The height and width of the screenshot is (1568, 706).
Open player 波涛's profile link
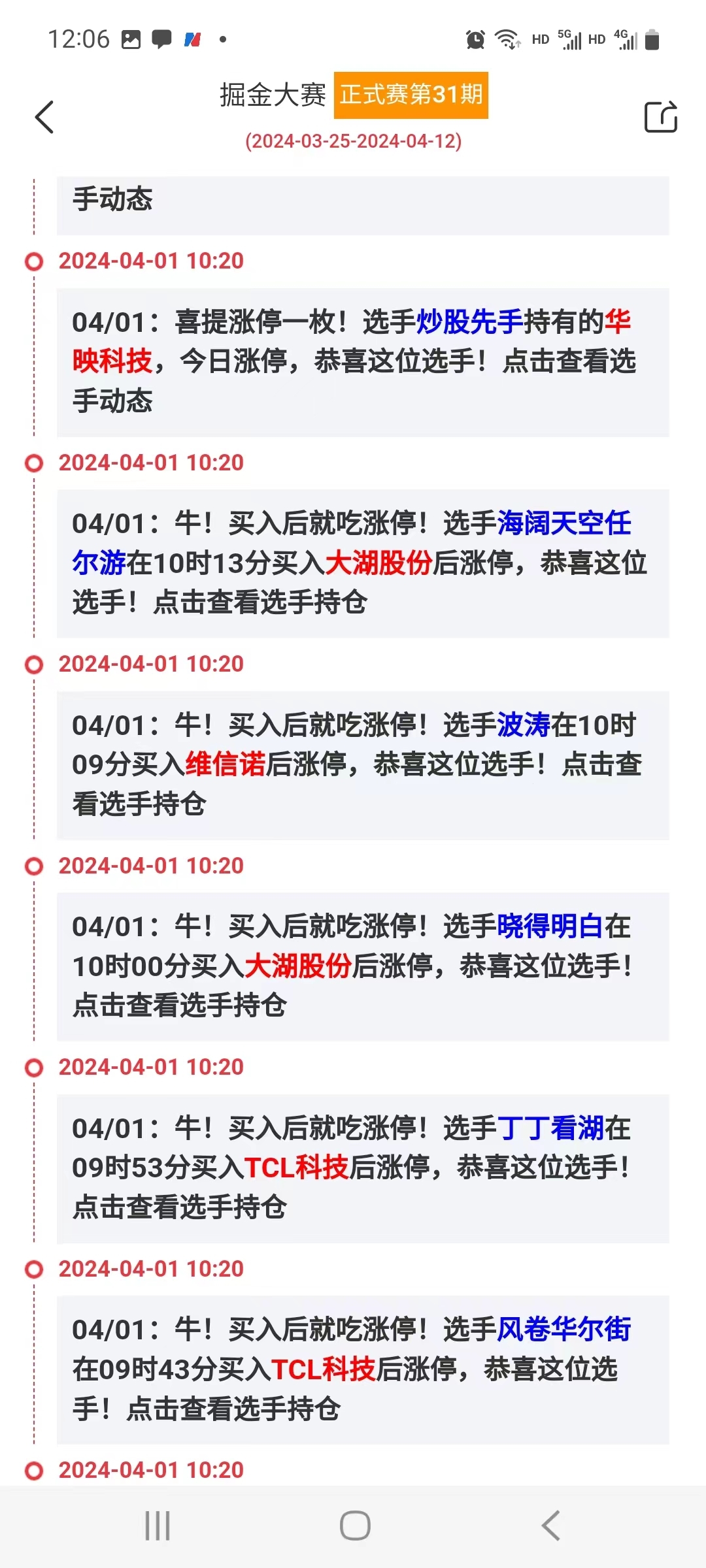coord(524,725)
